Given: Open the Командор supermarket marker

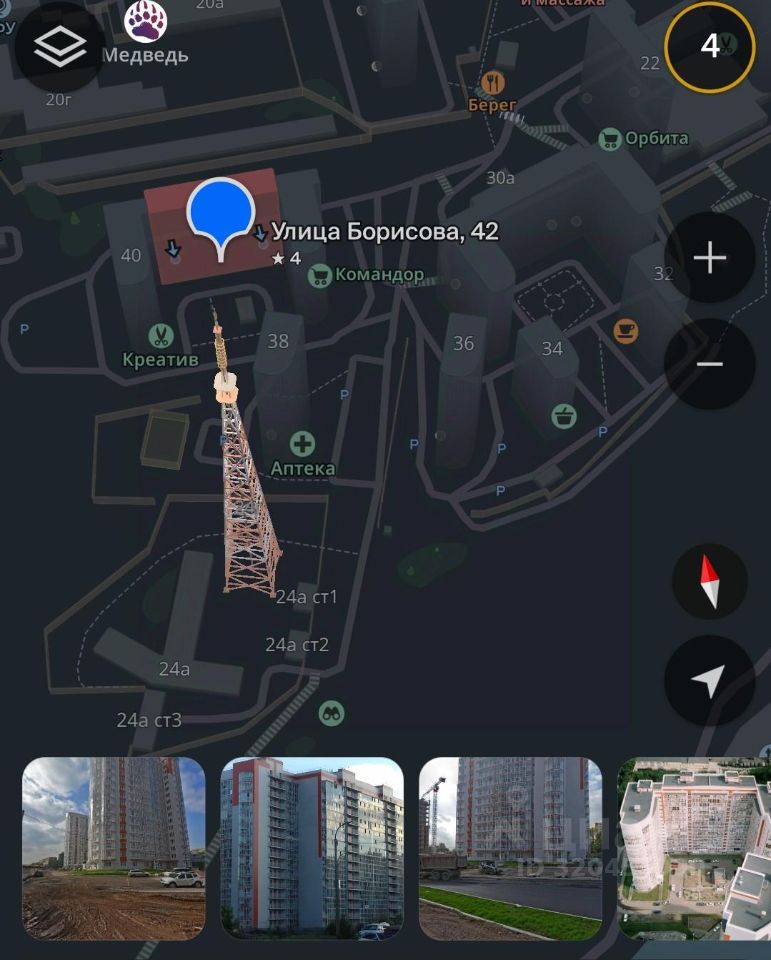Looking at the screenshot, I should pyautogui.click(x=320, y=275).
